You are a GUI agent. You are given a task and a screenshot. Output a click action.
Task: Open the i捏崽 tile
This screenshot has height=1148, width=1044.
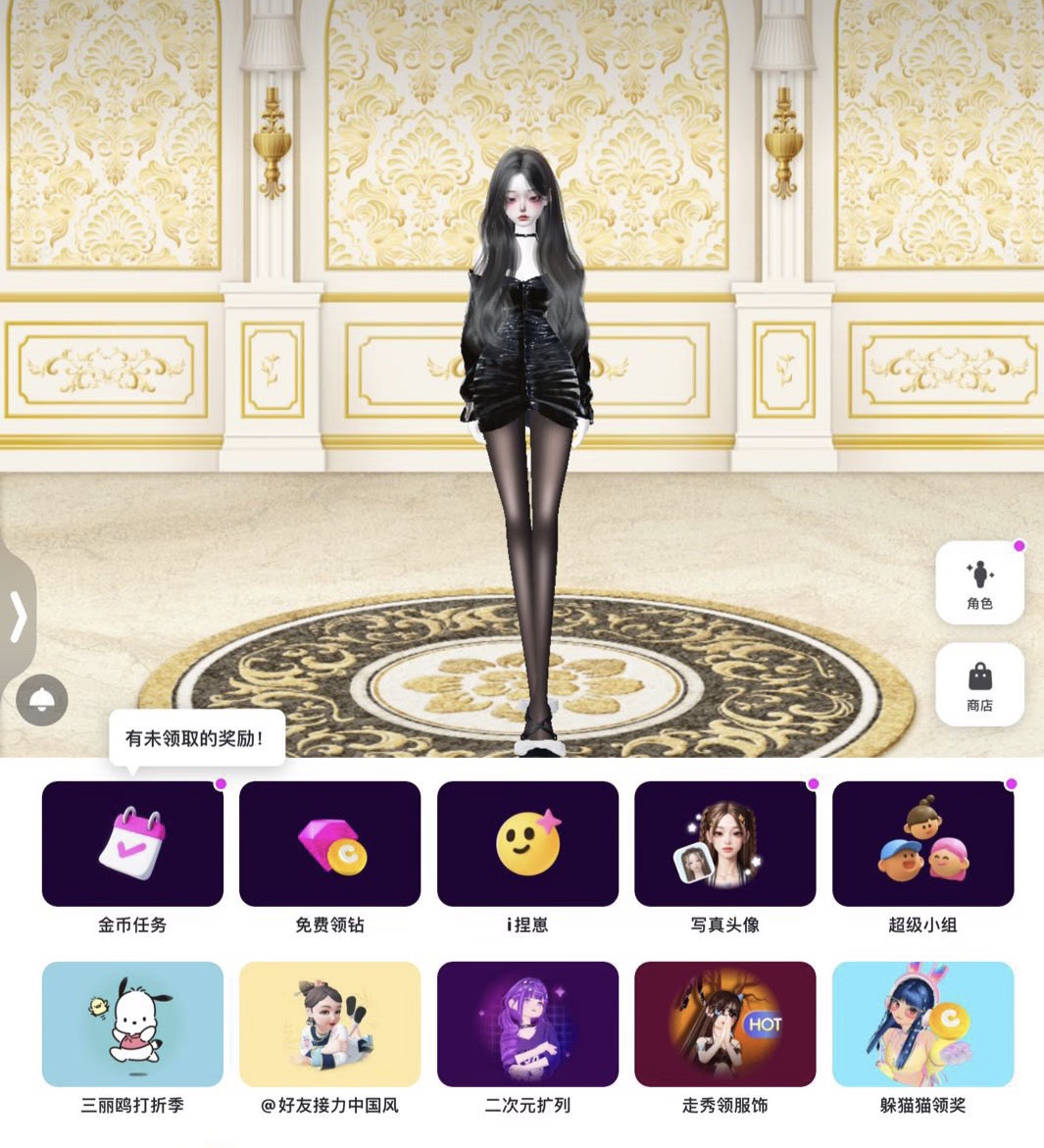tap(527, 844)
